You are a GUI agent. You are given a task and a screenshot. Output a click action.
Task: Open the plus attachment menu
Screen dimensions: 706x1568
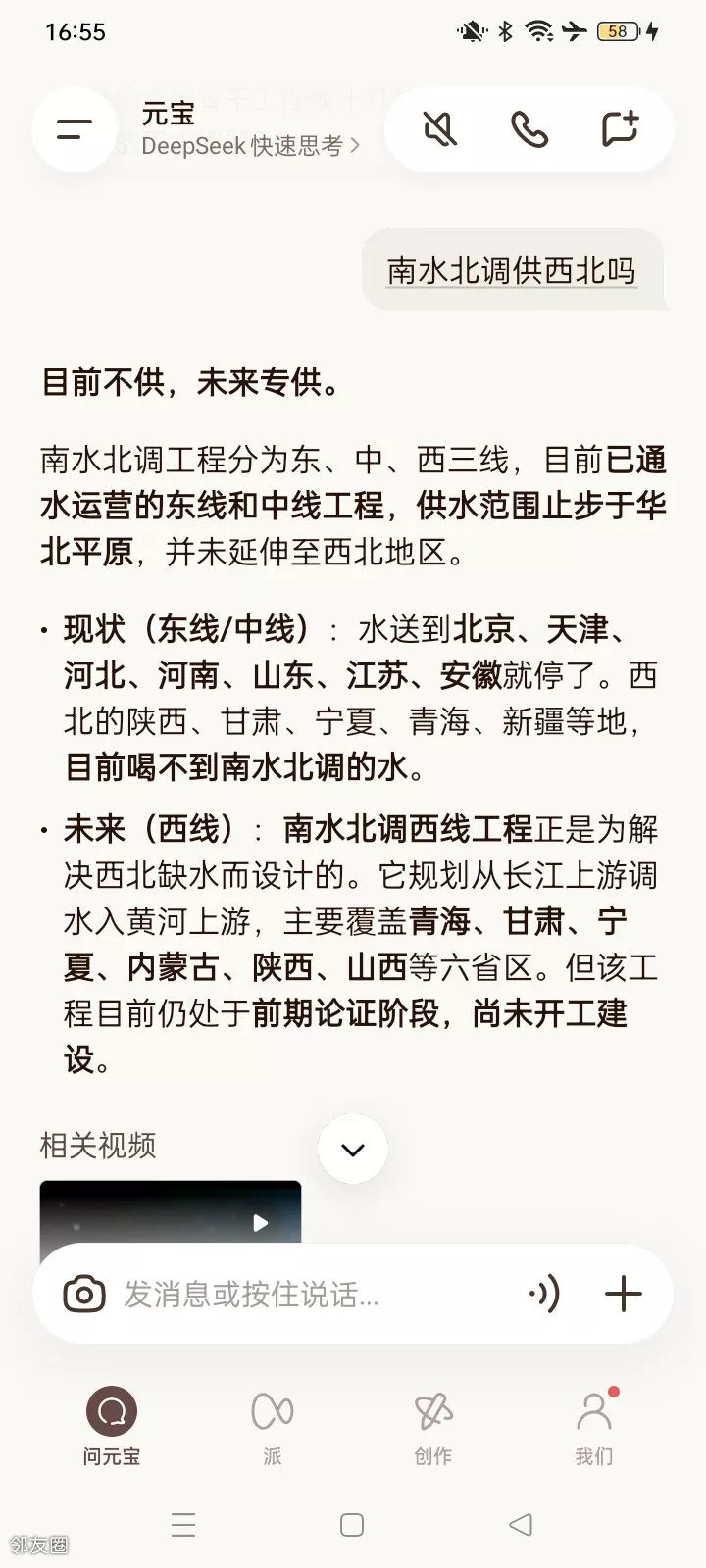[x=623, y=1295]
